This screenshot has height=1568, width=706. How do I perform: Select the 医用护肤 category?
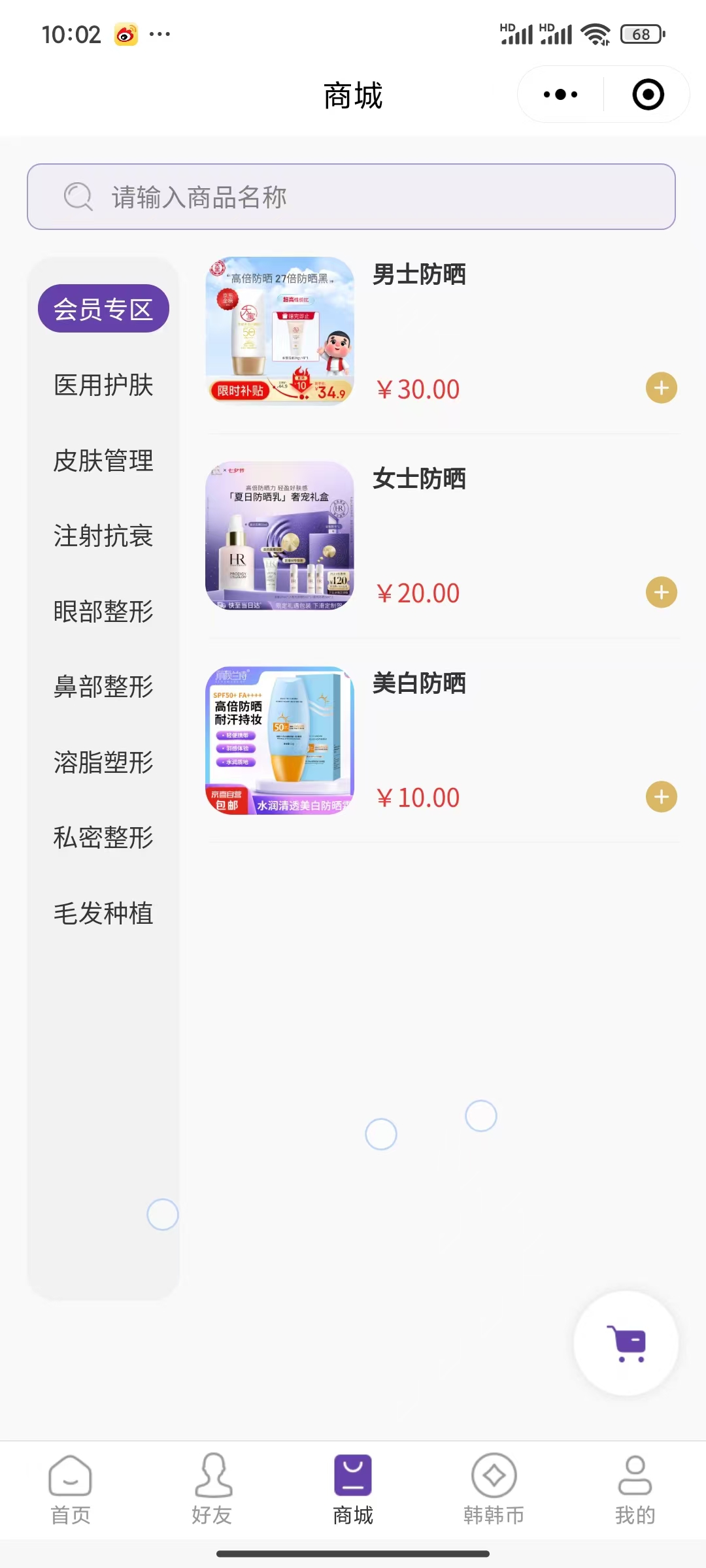coord(103,385)
